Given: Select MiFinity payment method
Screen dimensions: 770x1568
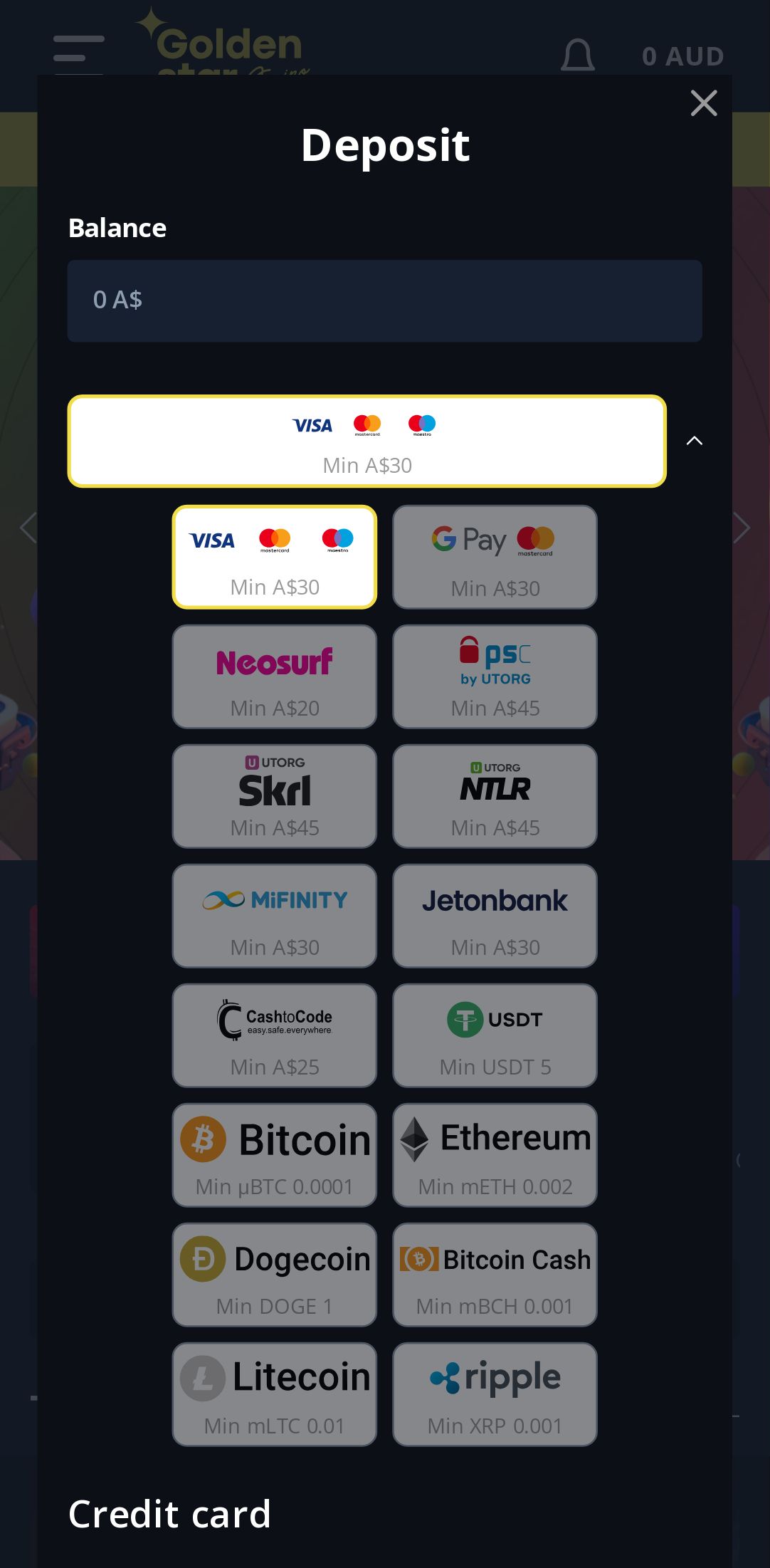Looking at the screenshot, I should pyautogui.click(x=275, y=916).
